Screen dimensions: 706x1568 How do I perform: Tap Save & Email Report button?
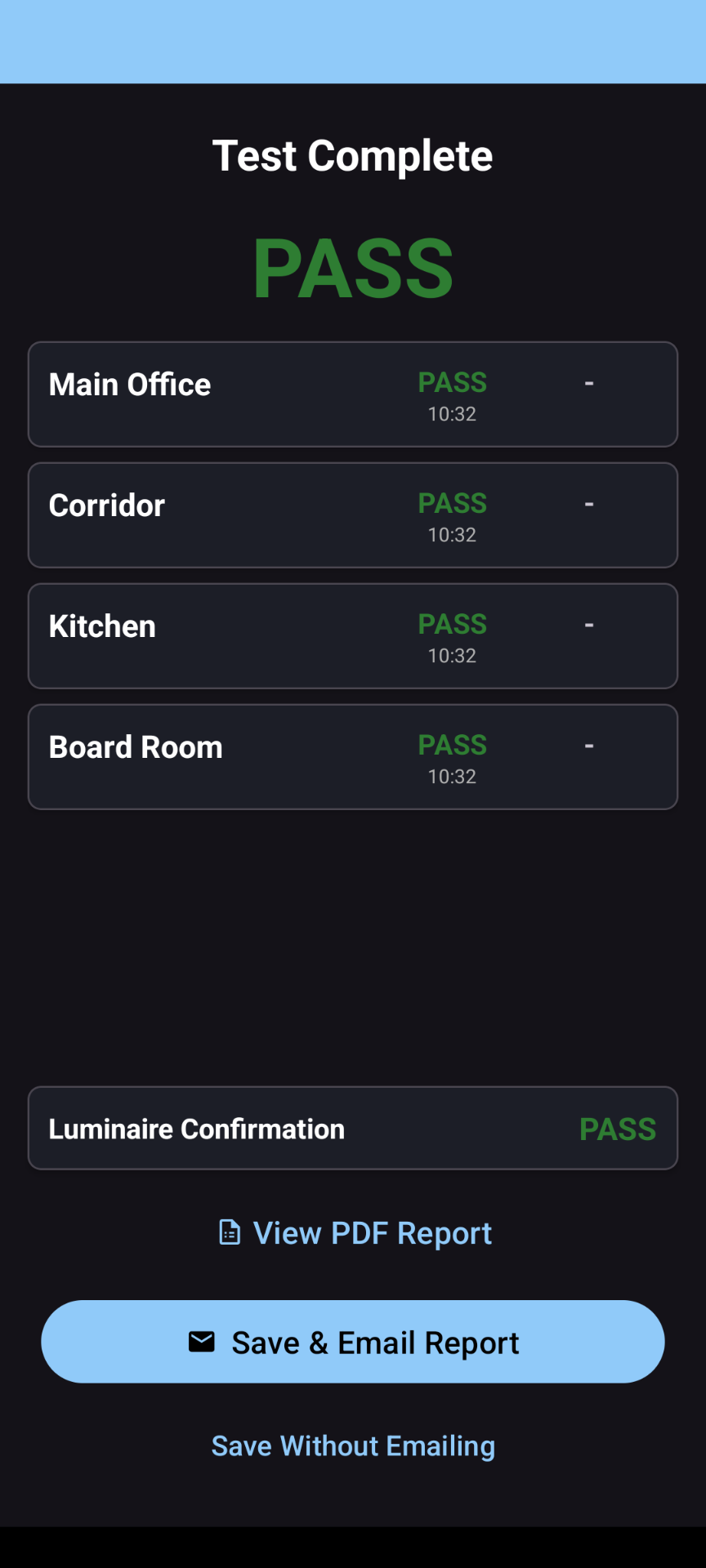(353, 1342)
